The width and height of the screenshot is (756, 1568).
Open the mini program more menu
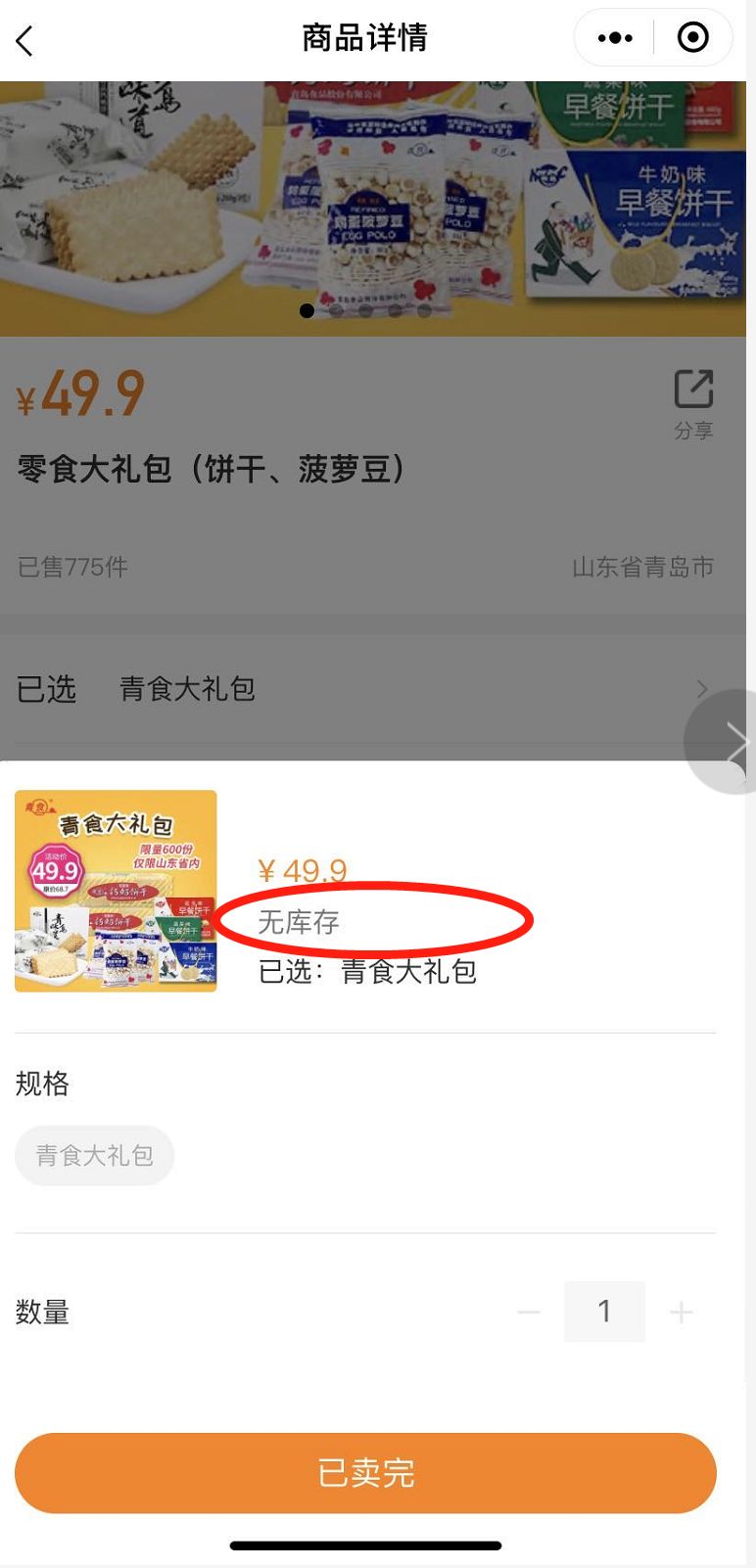point(615,38)
